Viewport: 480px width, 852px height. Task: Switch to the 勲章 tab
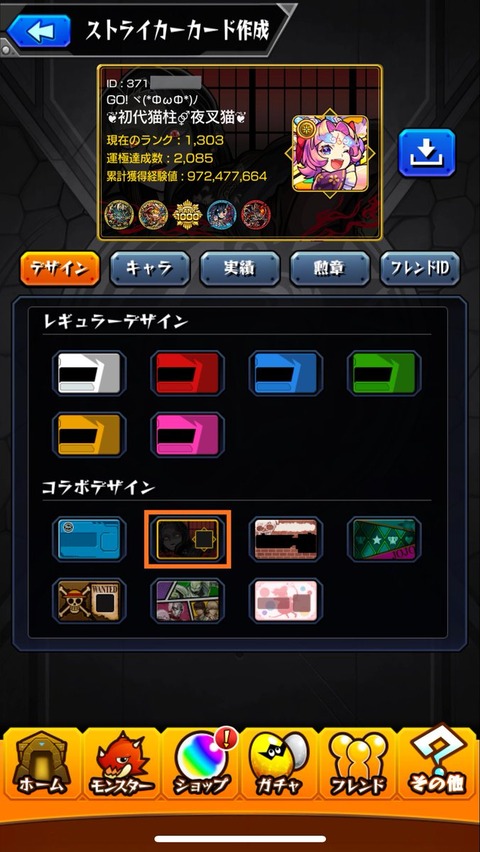tap(330, 268)
